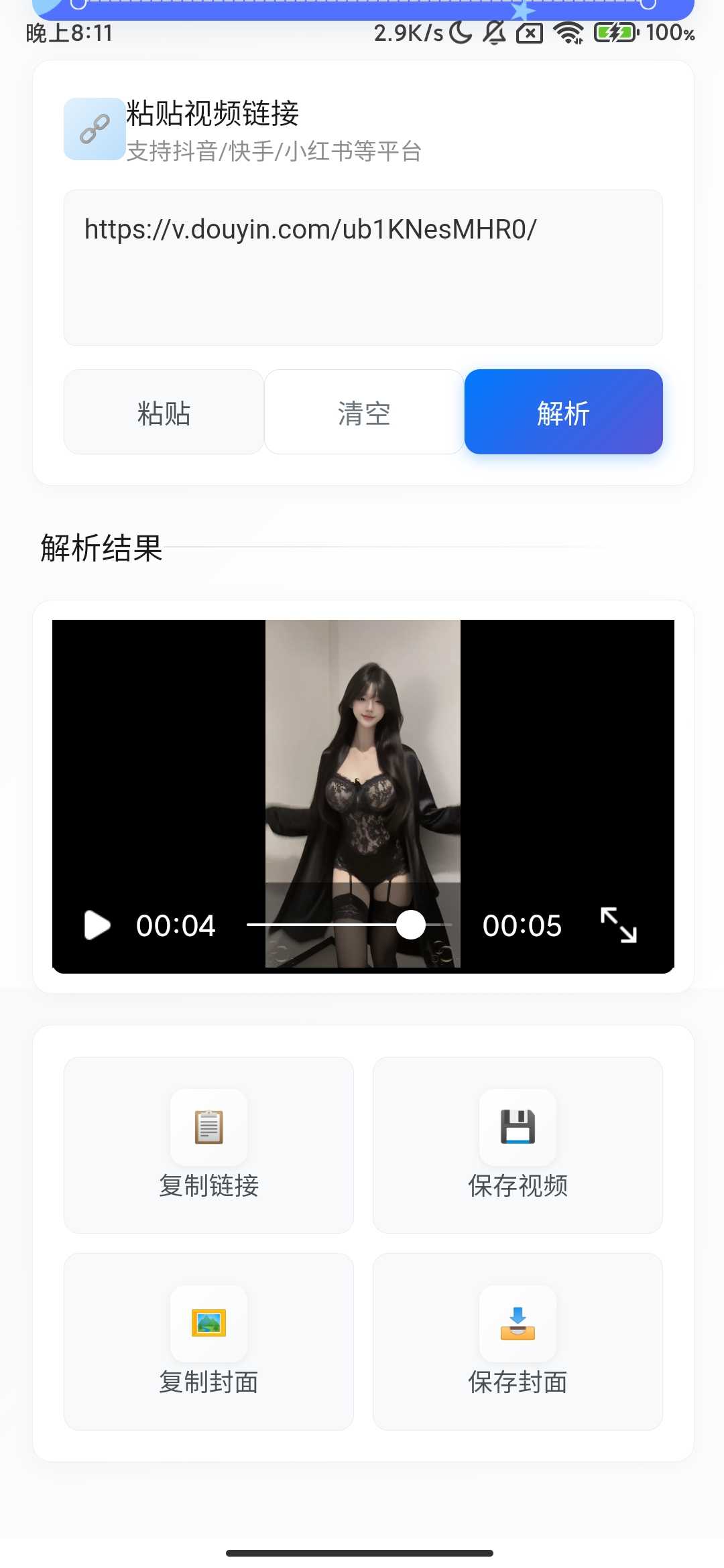Save the cover with 保存封面
This screenshot has height=1568, width=724.
518,1342
